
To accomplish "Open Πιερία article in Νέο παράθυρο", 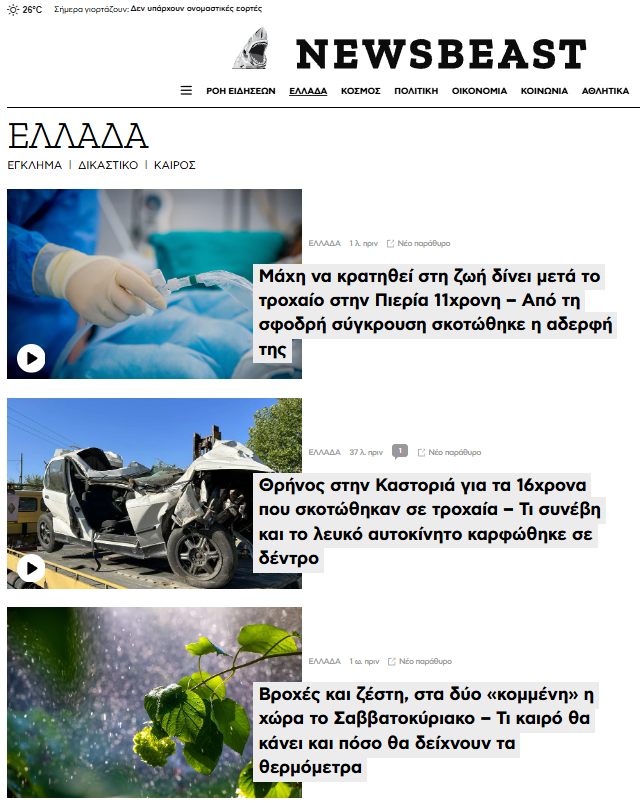I will (419, 243).
